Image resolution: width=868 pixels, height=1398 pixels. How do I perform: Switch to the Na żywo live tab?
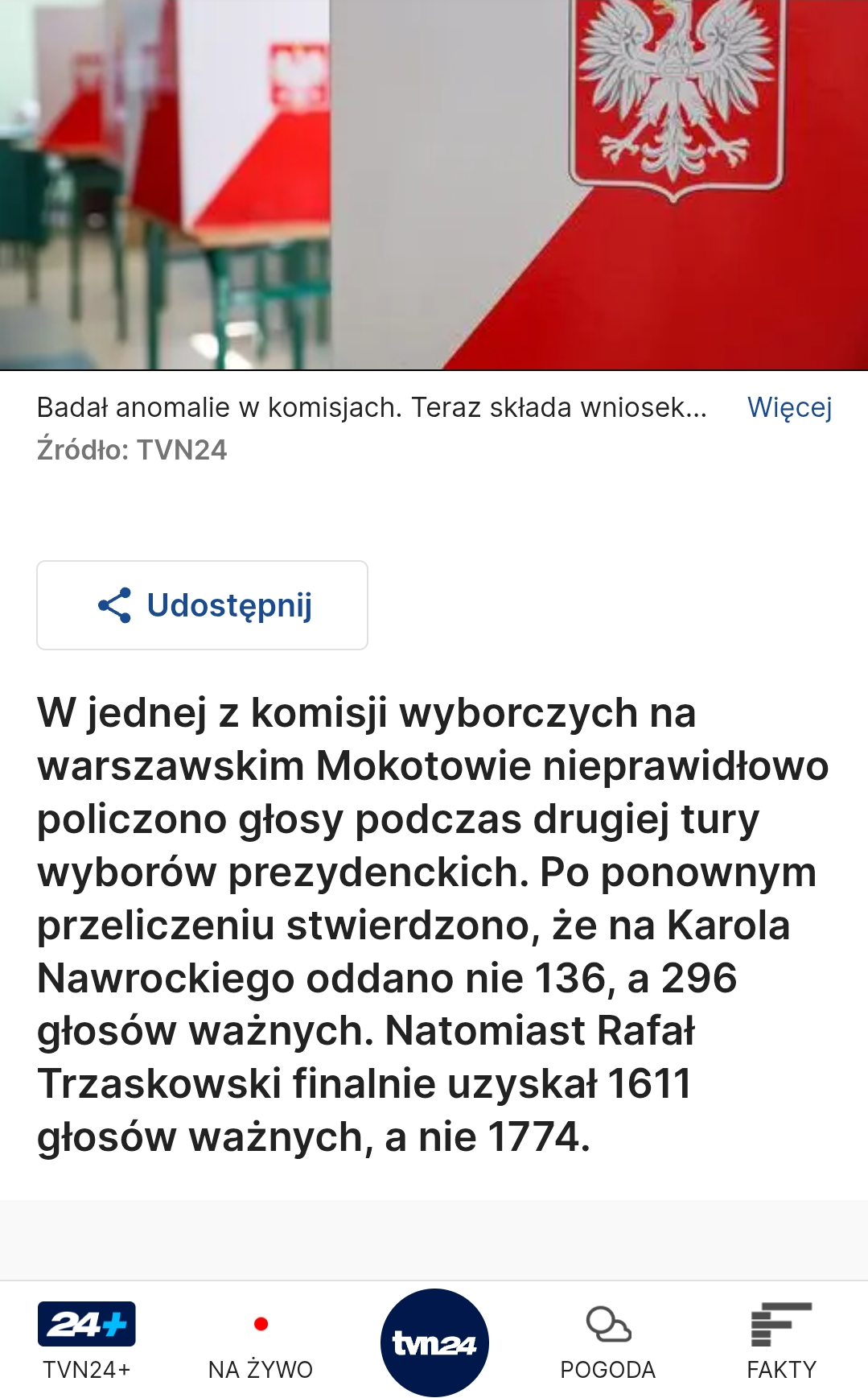tap(261, 1340)
